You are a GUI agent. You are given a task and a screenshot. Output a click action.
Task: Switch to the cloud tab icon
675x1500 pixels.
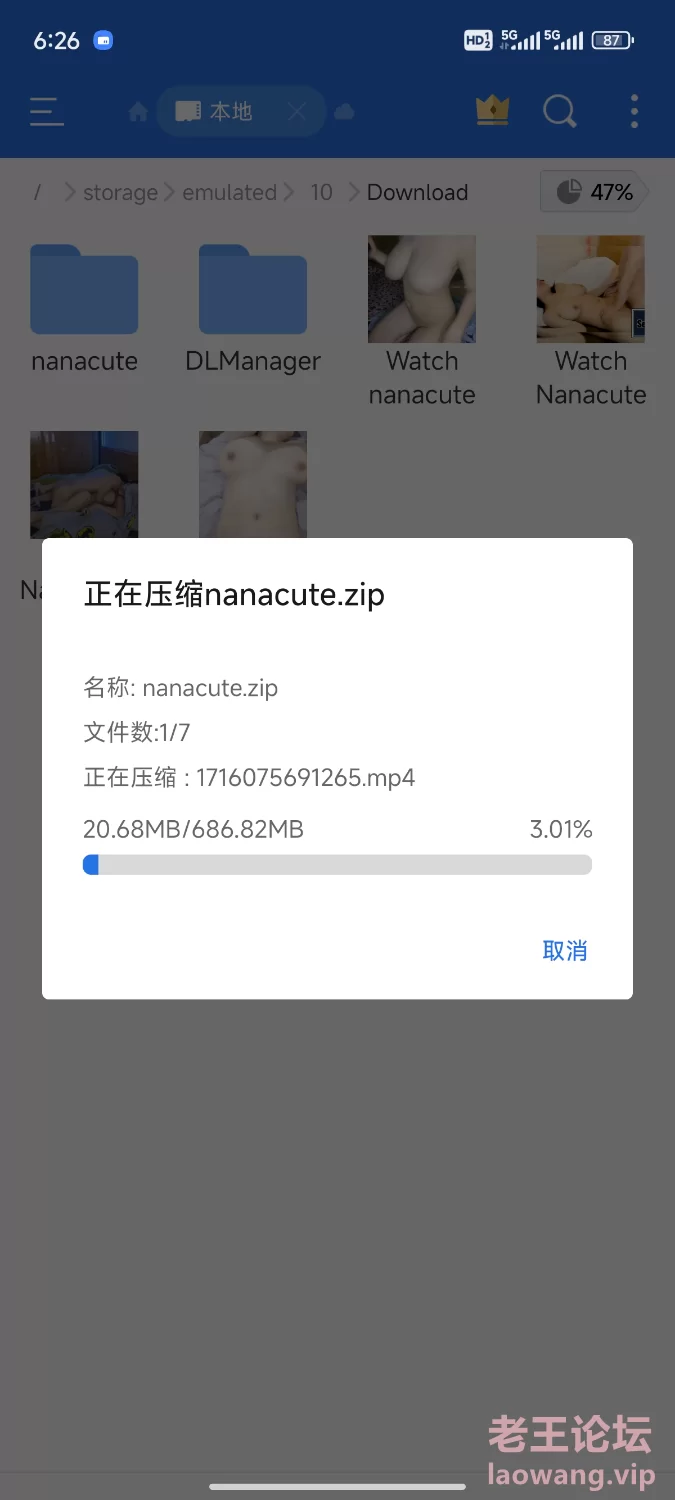(x=345, y=112)
